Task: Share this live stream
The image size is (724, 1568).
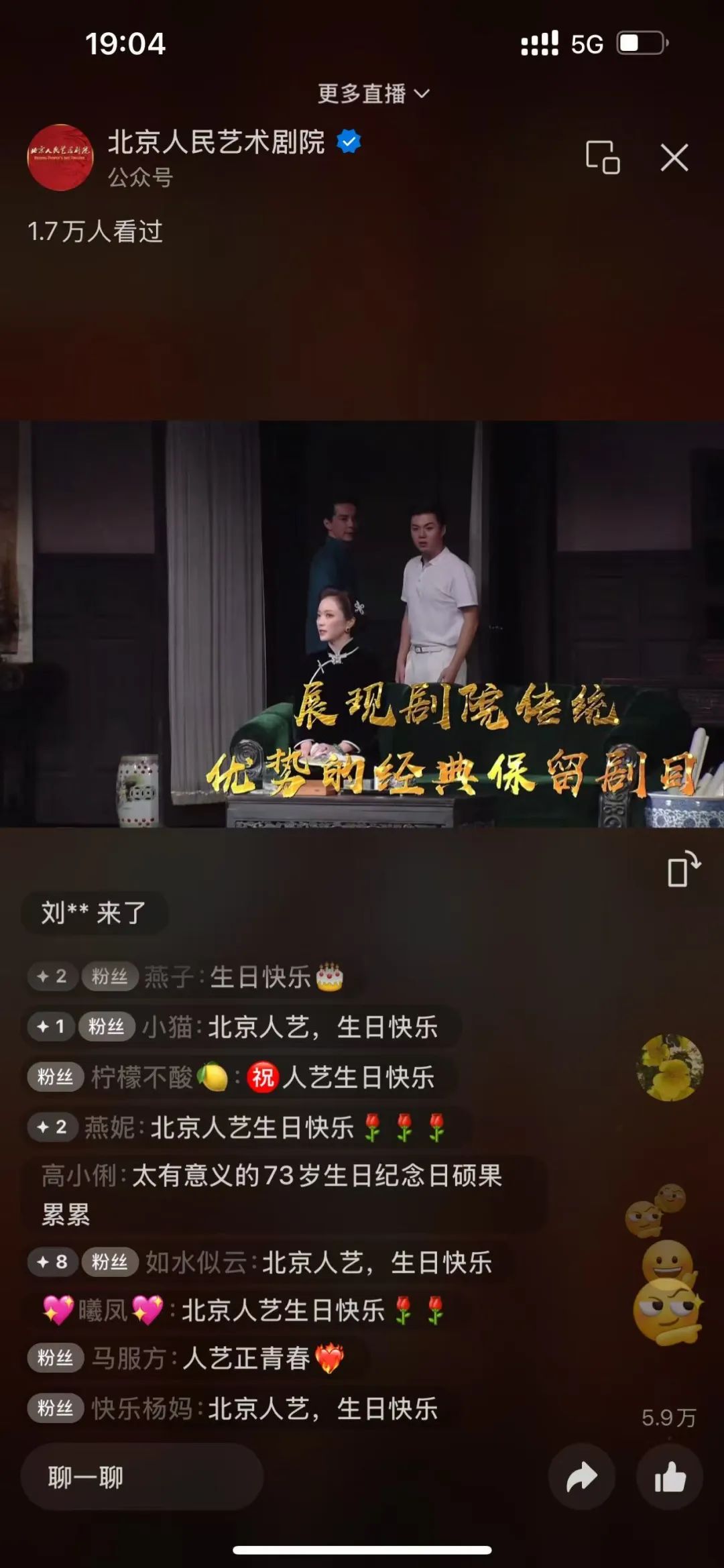Action: coord(581,1477)
